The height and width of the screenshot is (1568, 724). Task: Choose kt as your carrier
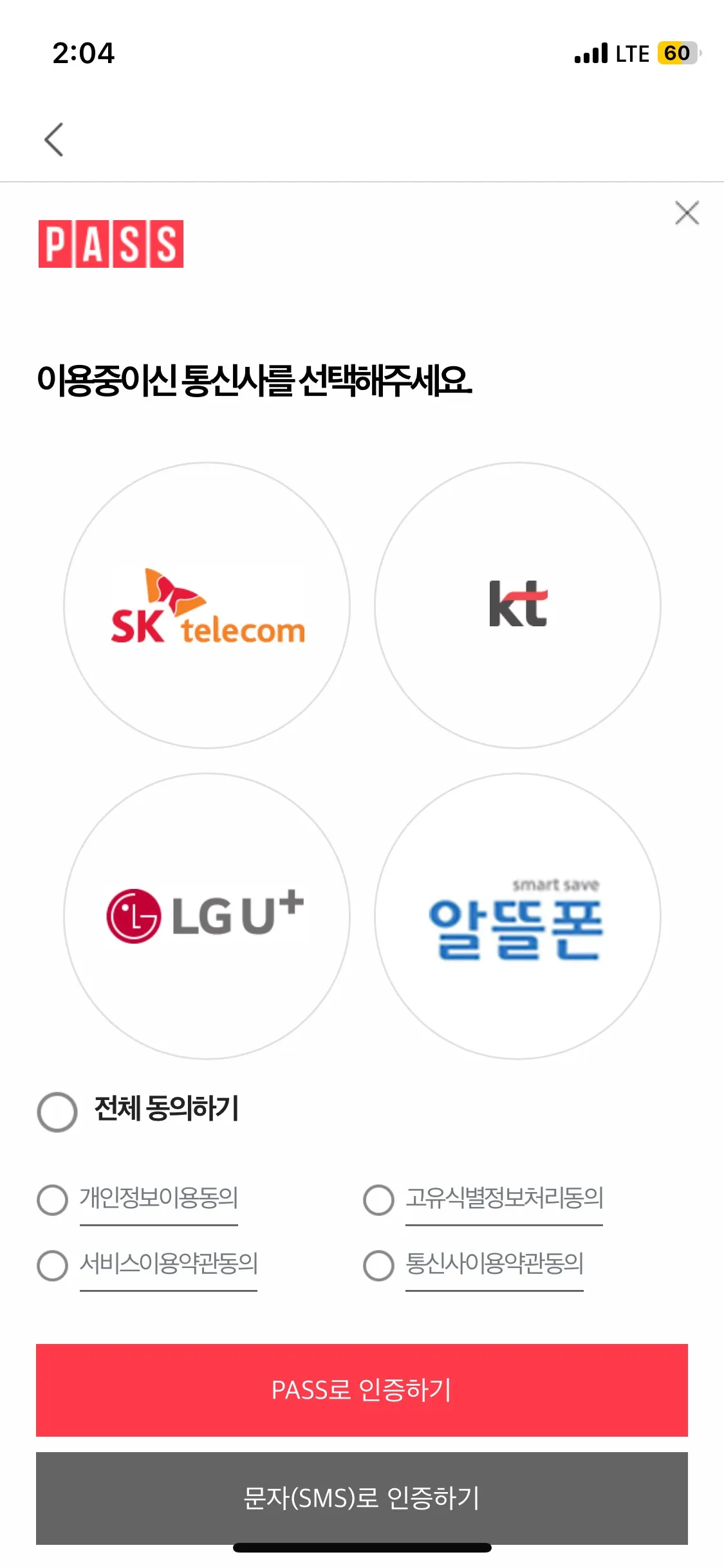pyautogui.click(x=517, y=606)
